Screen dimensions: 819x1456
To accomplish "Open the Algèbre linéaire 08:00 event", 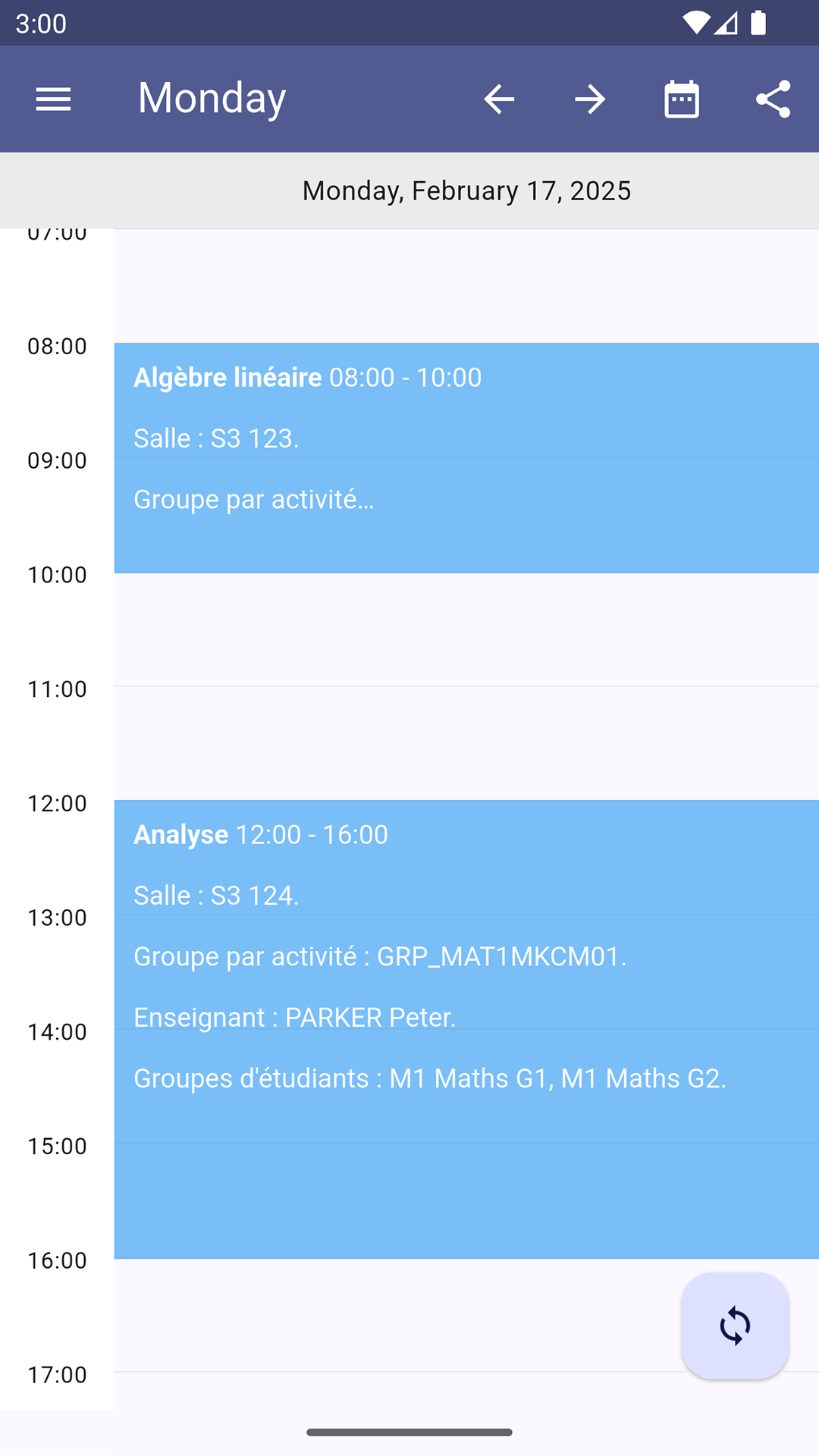I will tap(466, 458).
